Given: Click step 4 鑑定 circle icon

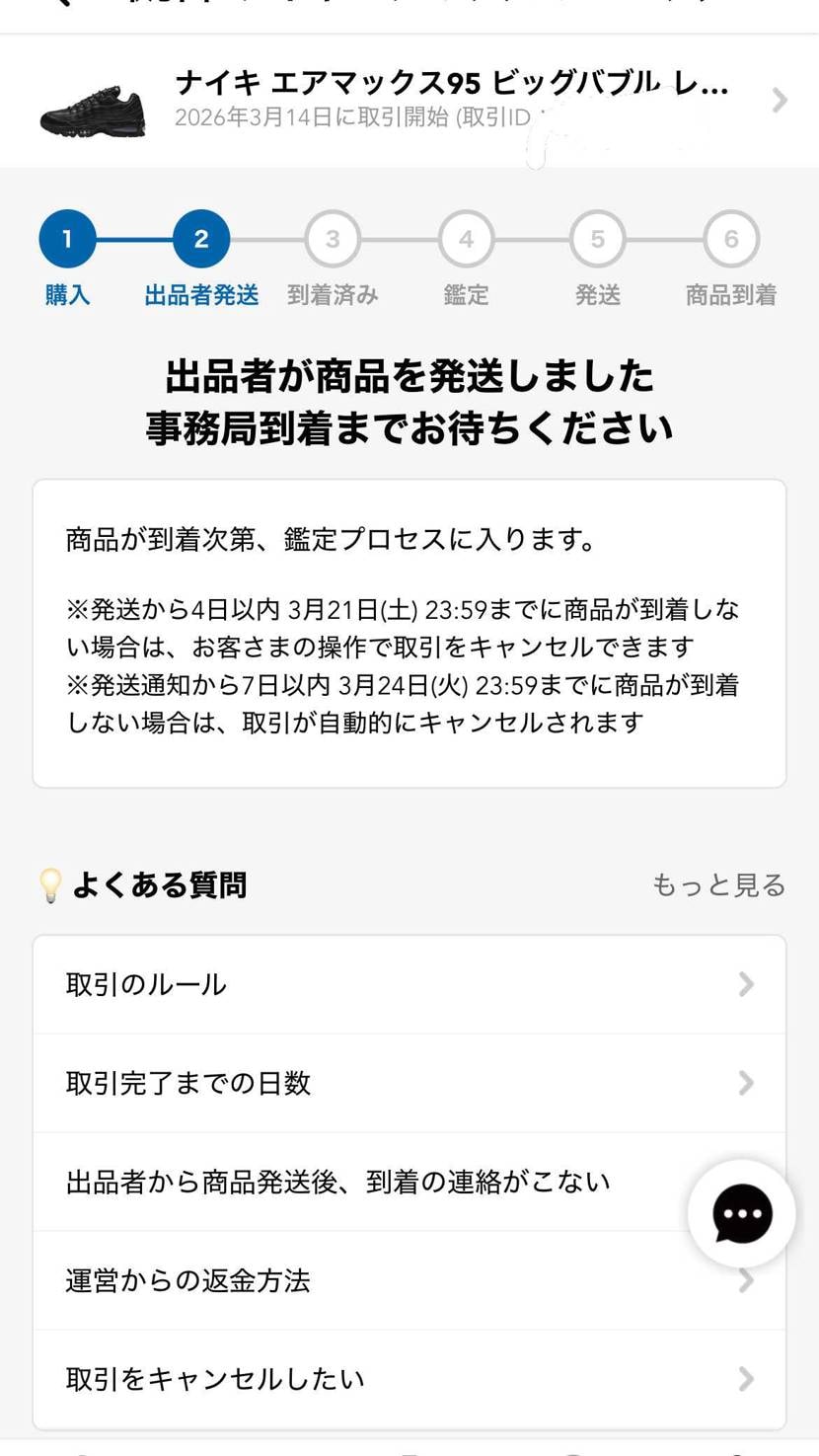Looking at the screenshot, I should pos(465,237).
